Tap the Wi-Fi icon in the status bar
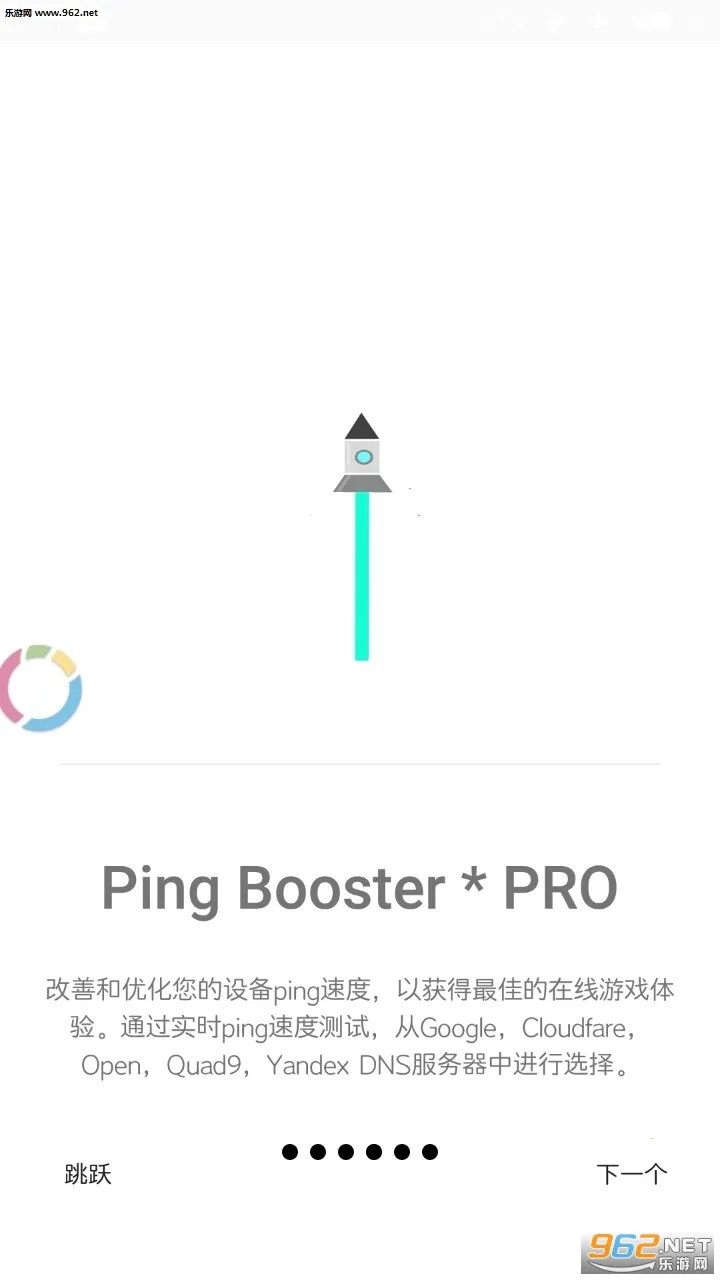The height and width of the screenshot is (1280, 720). point(556,21)
